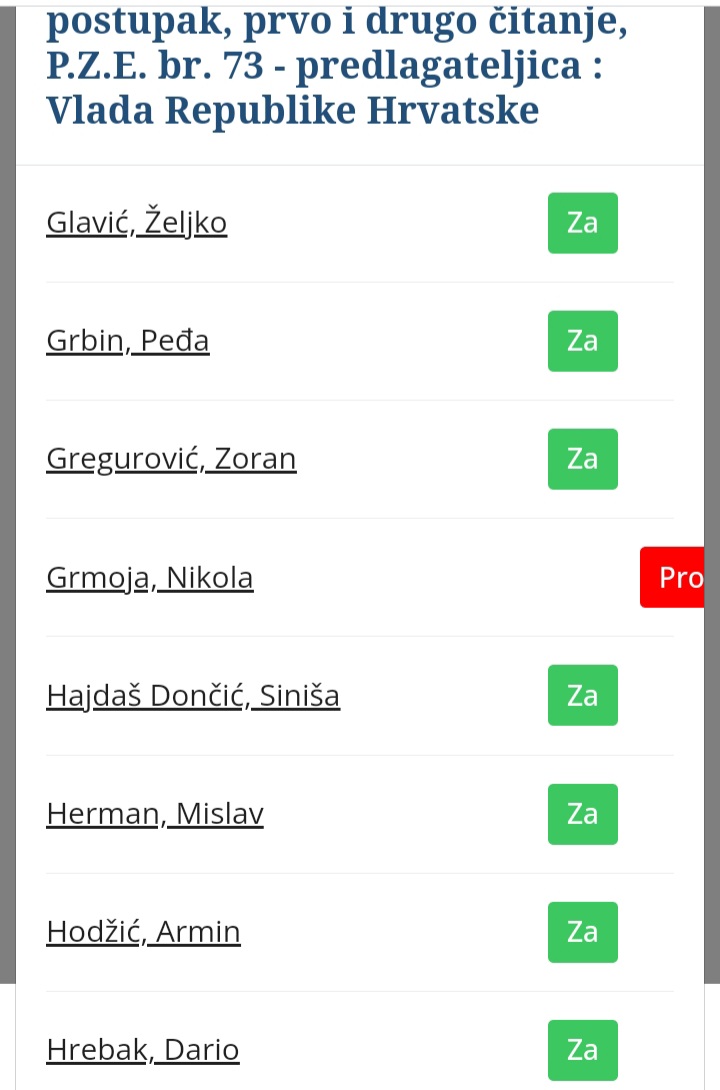Screen dimensions: 720x1090
Task: View Gregurović, Zoran's page
Action: pyautogui.click(x=171, y=459)
